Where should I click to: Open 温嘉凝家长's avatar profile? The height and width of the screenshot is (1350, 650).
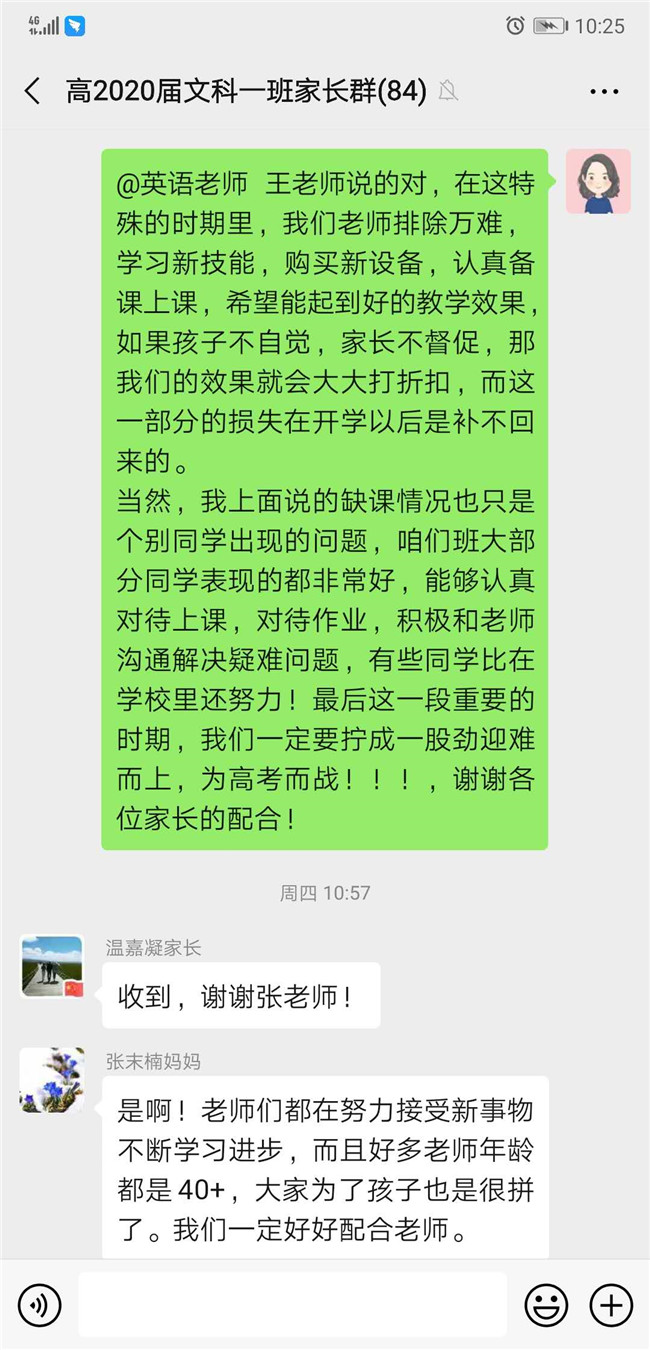[52, 967]
